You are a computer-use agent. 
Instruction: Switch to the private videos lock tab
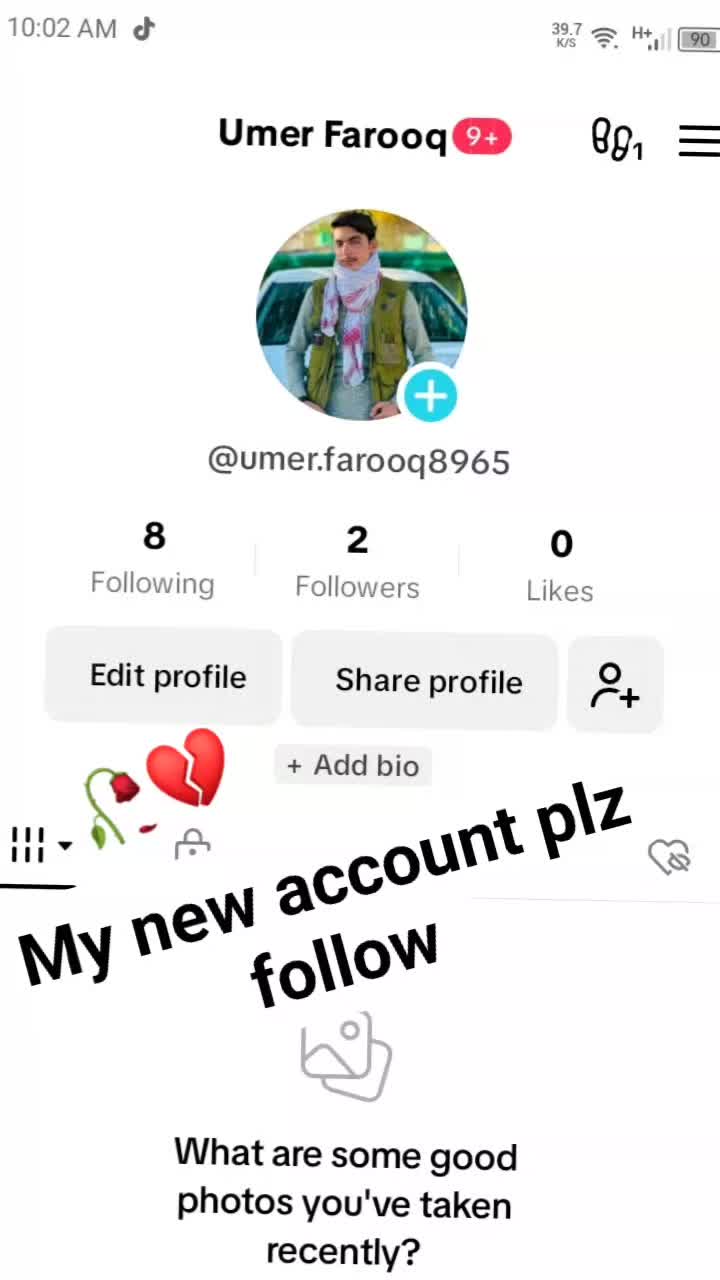coord(192,846)
